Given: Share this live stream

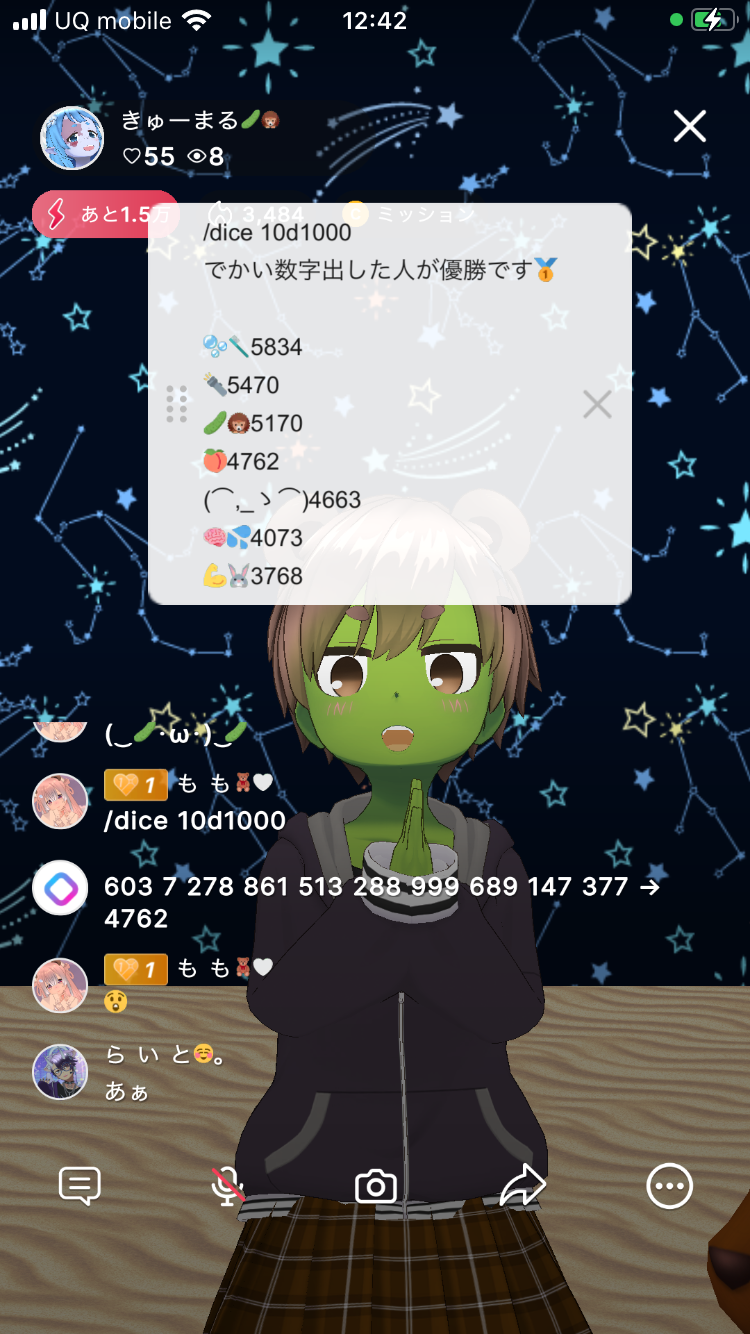Looking at the screenshot, I should 522,1186.
